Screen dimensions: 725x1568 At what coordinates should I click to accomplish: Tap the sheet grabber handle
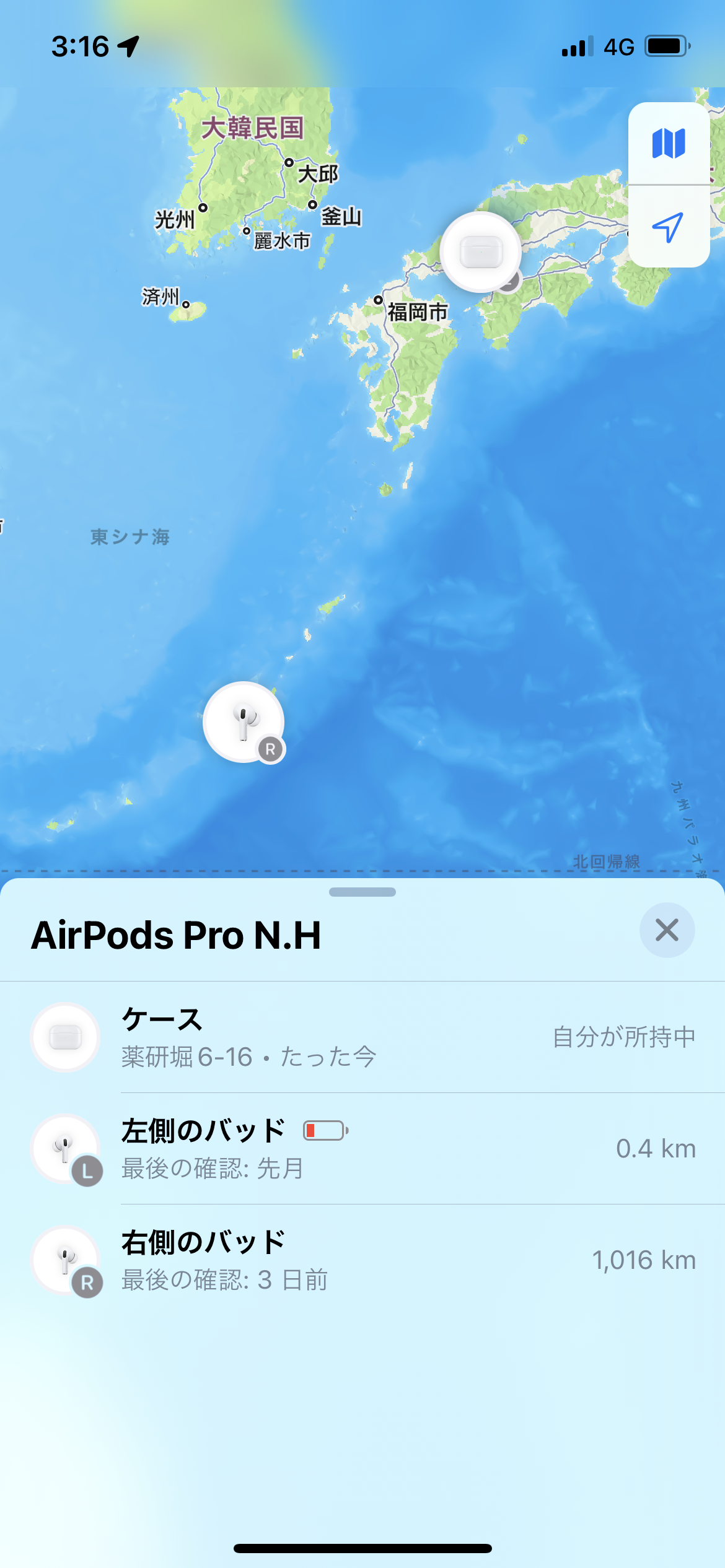pyautogui.click(x=362, y=892)
